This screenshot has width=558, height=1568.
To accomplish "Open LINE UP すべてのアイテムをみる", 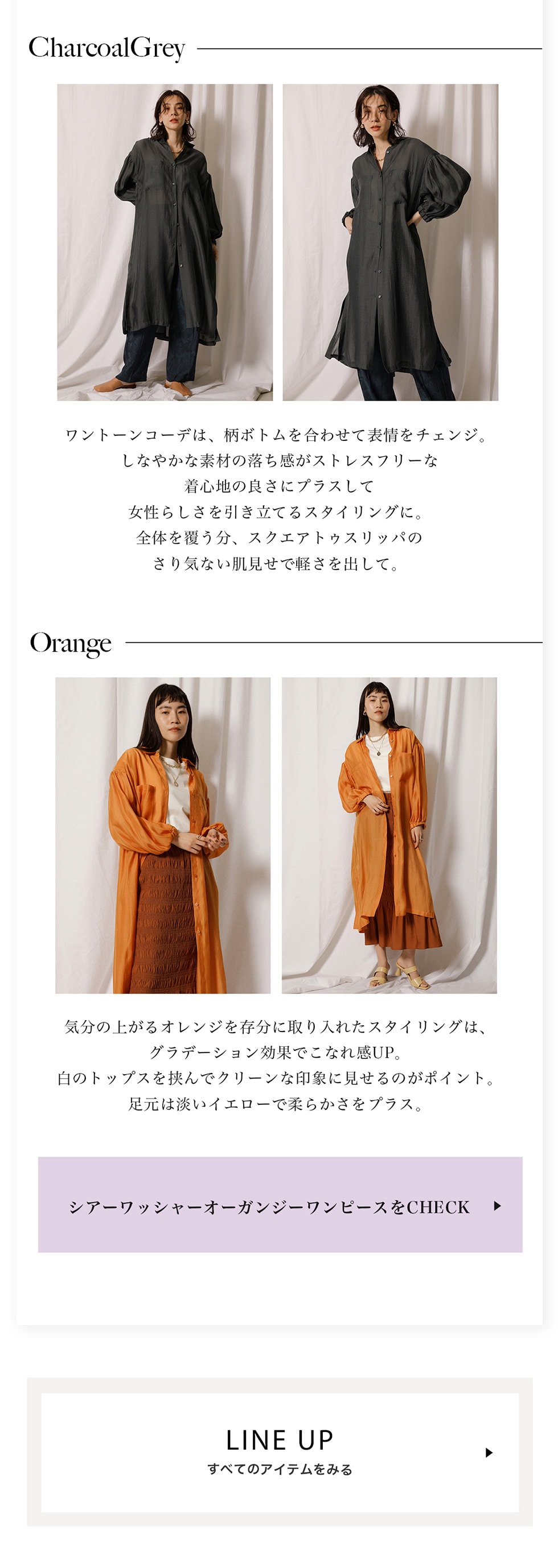I will 280,1453.
